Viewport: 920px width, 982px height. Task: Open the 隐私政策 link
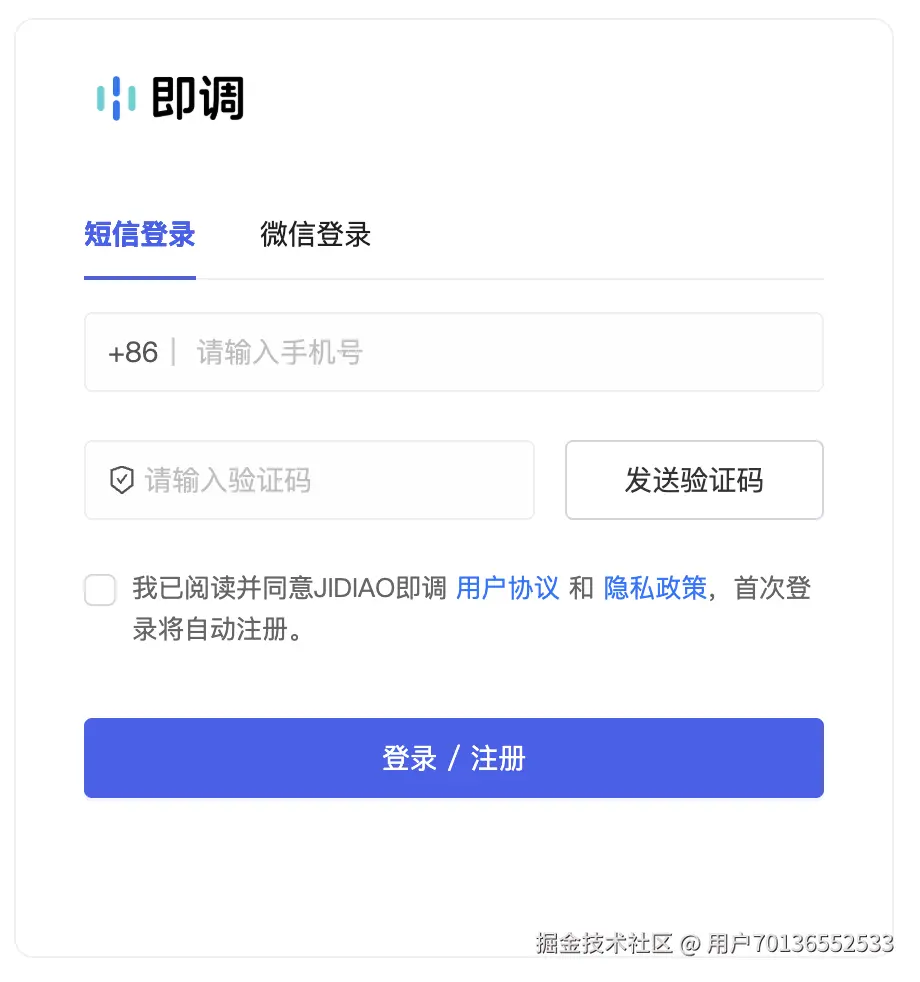(x=655, y=588)
